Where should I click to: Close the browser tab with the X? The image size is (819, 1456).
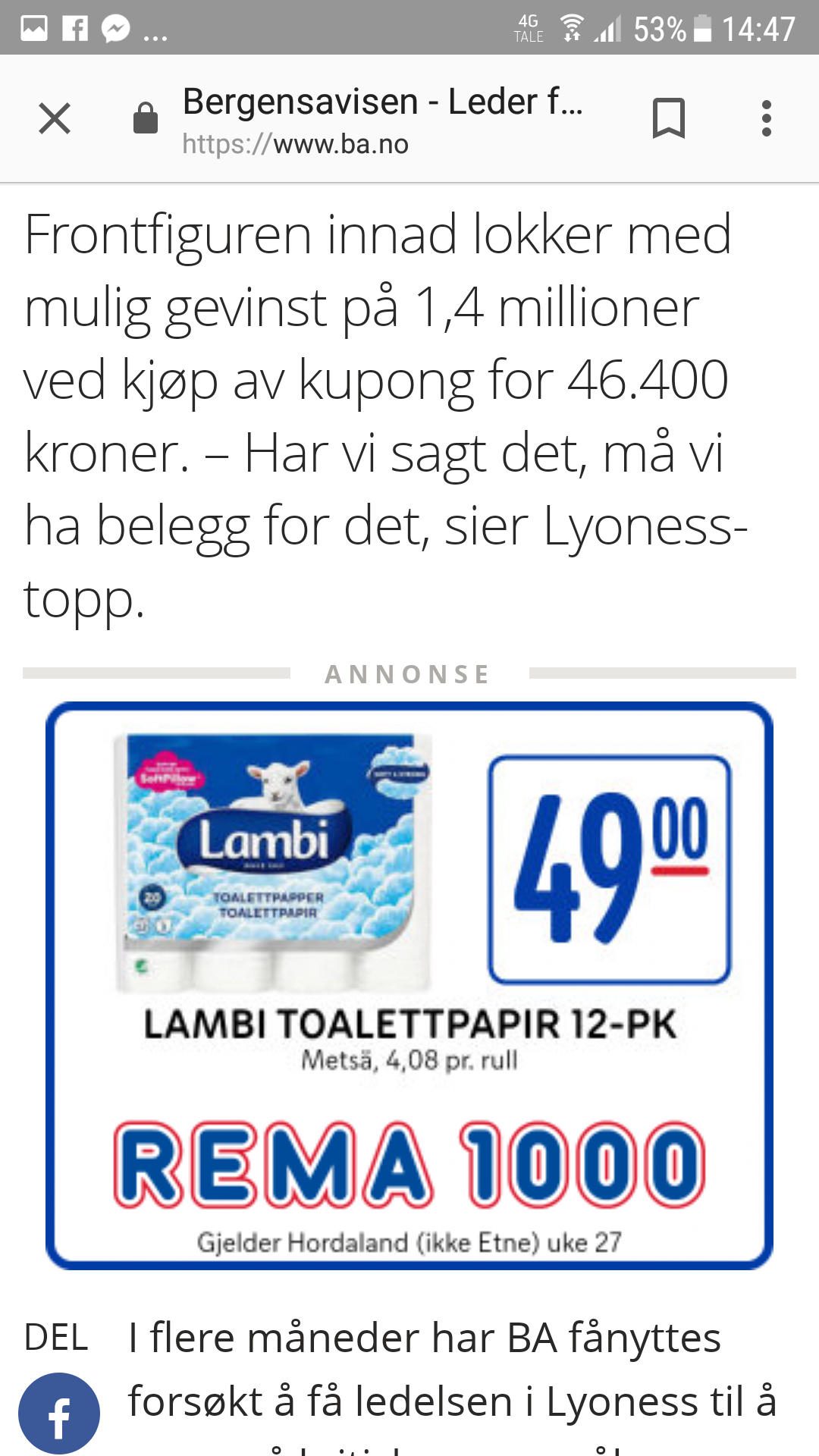[55, 118]
